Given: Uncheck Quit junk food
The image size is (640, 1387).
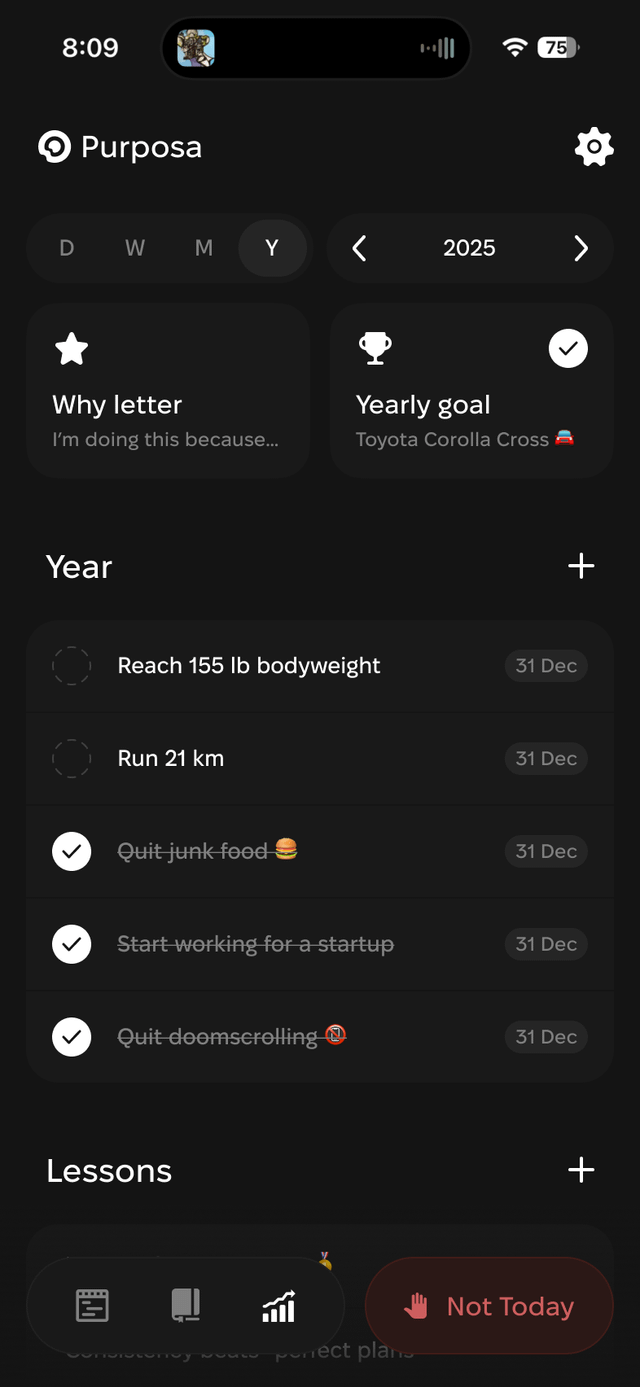Looking at the screenshot, I should point(71,852).
